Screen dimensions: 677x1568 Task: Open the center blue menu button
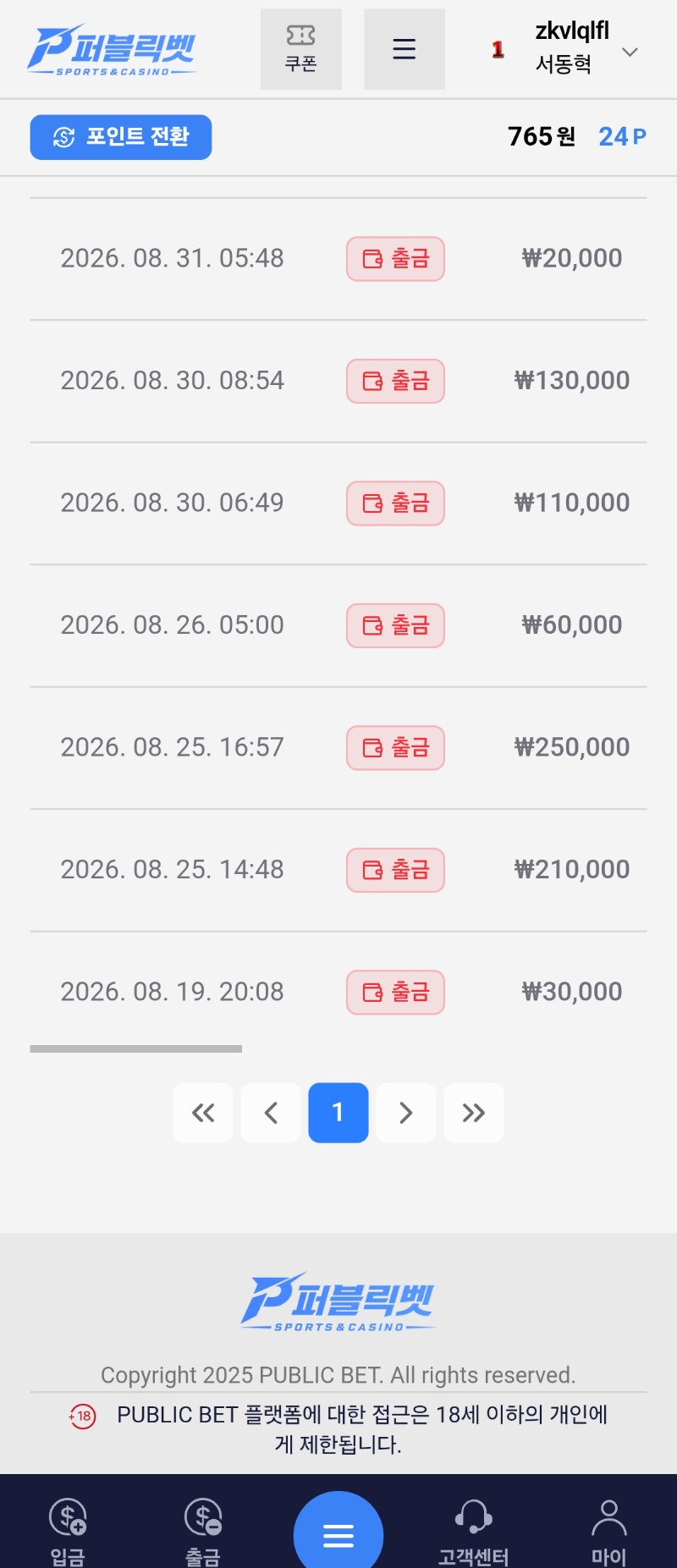(338, 1532)
